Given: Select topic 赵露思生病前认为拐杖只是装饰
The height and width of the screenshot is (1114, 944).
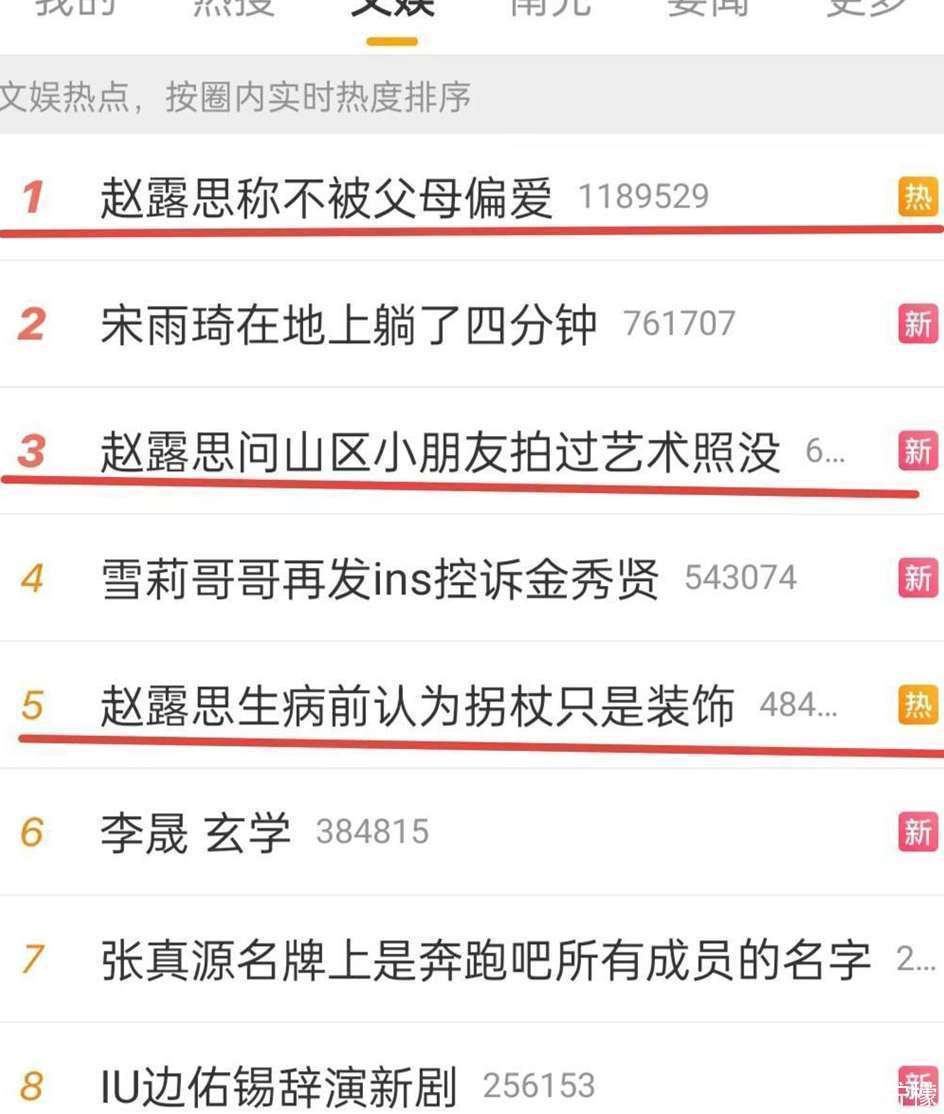Looking at the screenshot, I should (417, 706).
